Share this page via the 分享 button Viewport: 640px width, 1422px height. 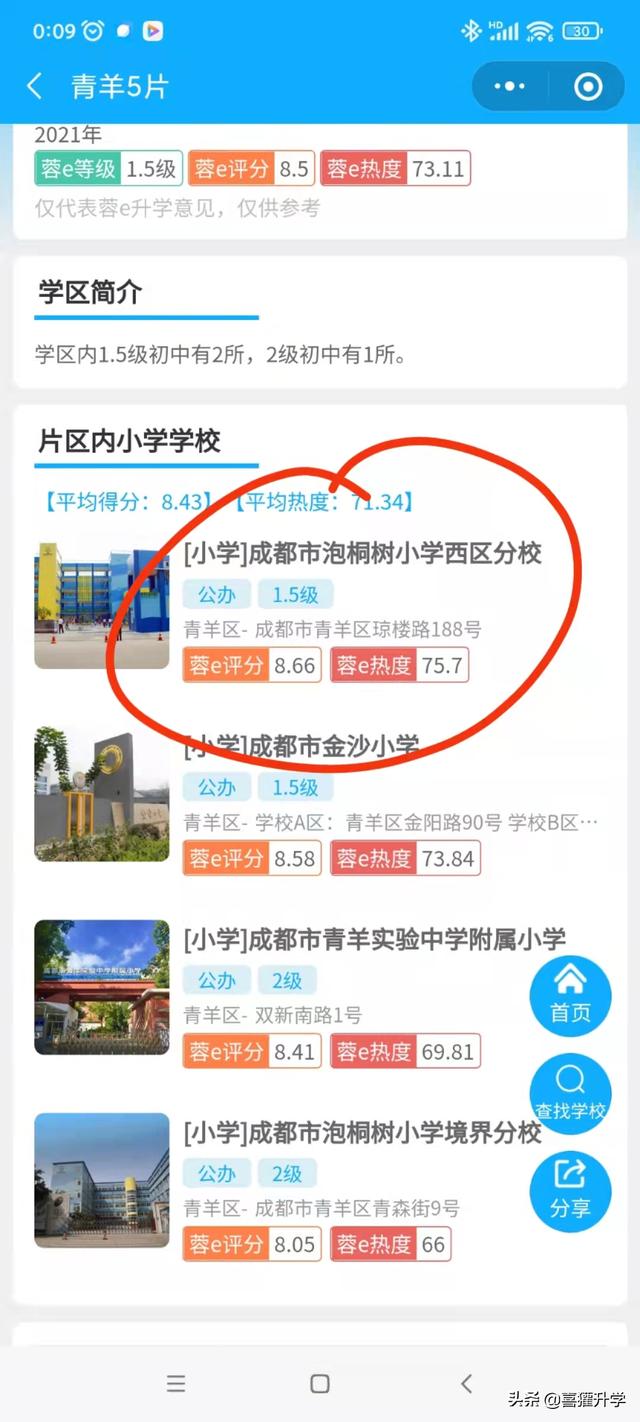[x=570, y=1191]
